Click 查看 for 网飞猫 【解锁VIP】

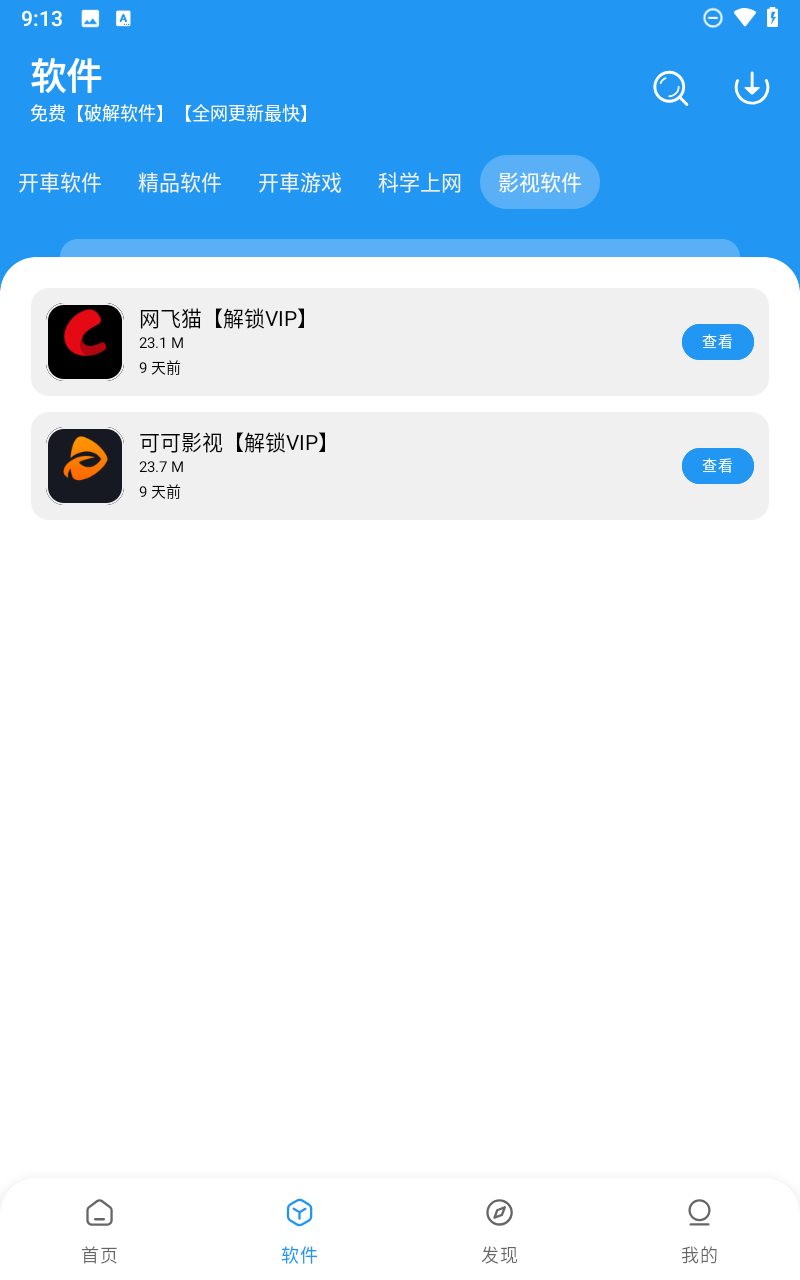pyautogui.click(x=717, y=341)
